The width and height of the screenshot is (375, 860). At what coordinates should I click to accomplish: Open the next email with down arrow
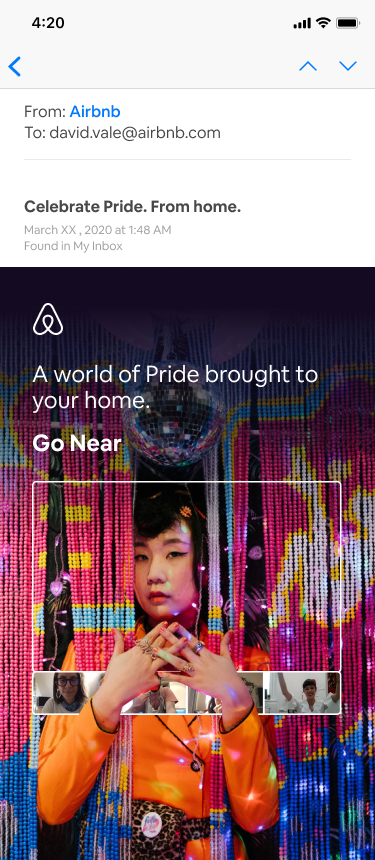(348, 66)
